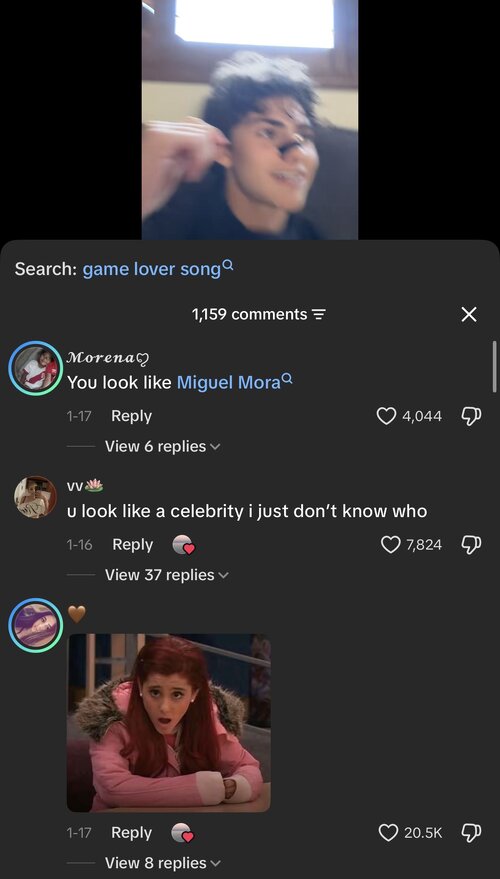Open the Miguel Mora search link
The height and width of the screenshot is (879, 500).
click(x=234, y=382)
